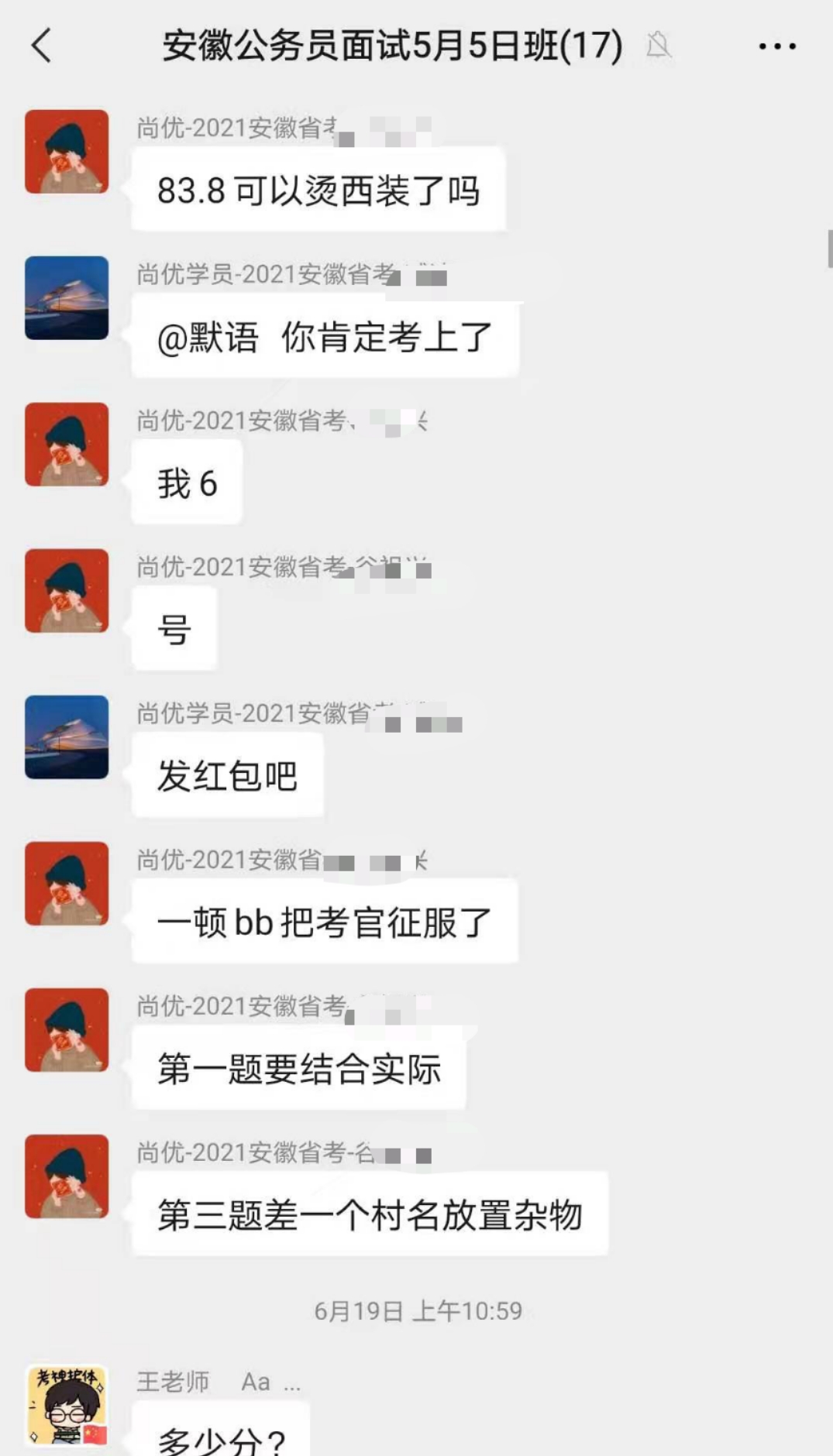This screenshot has height=1456, width=833.
Task: Open 王老师's avatar profile
Action: [67, 1406]
